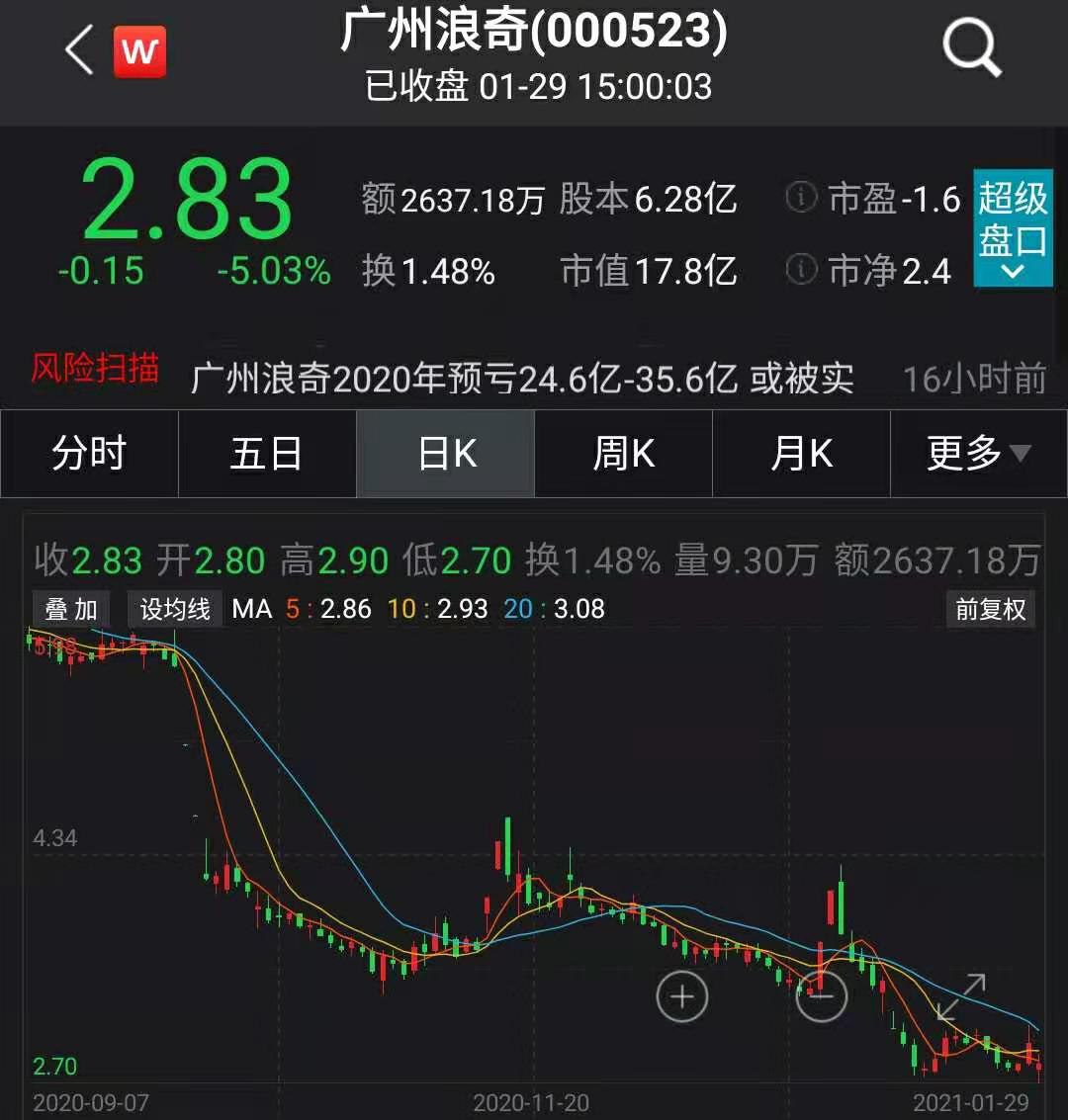The image size is (1068, 1120).
Task: Open the stock search
Action: coord(971,47)
